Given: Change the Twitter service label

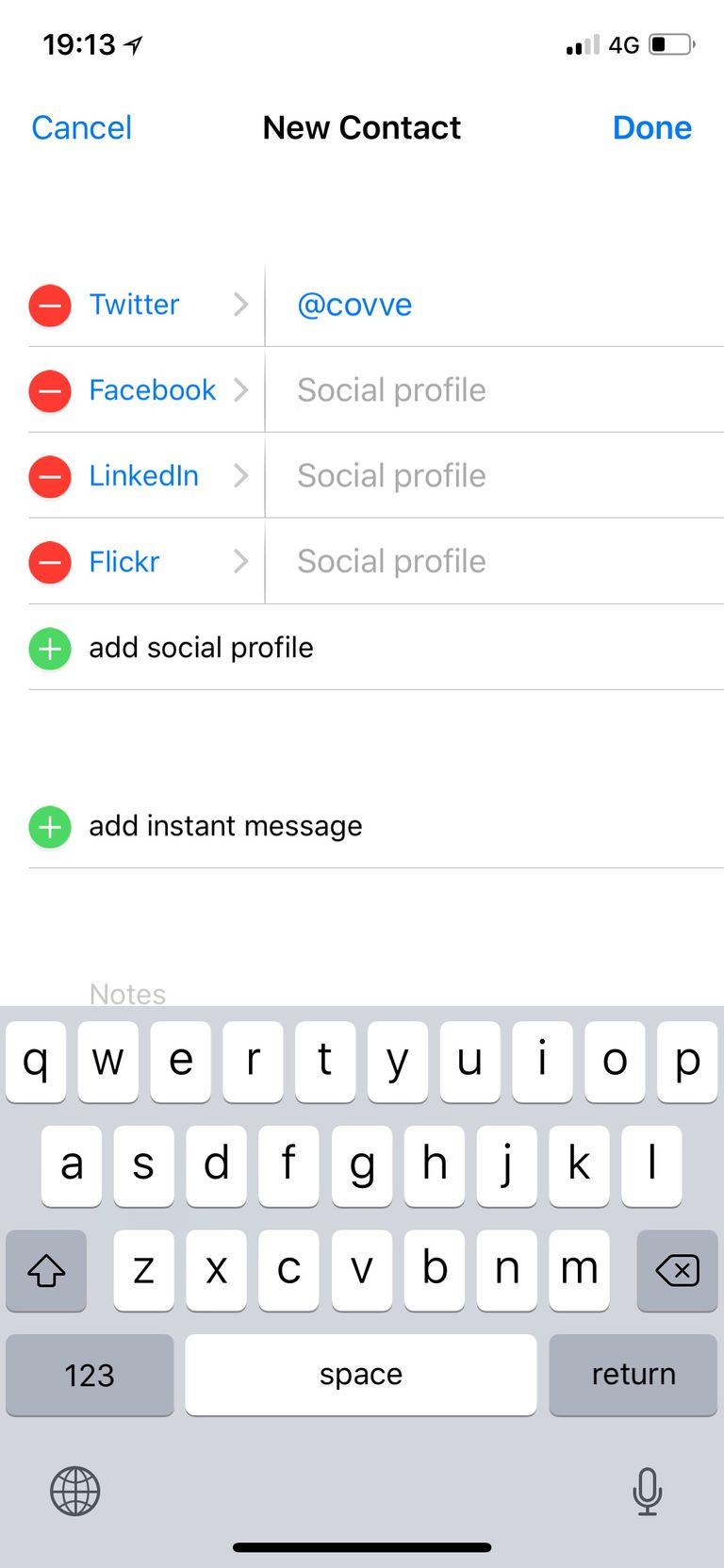Looking at the screenshot, I should [x=169, y=305].
